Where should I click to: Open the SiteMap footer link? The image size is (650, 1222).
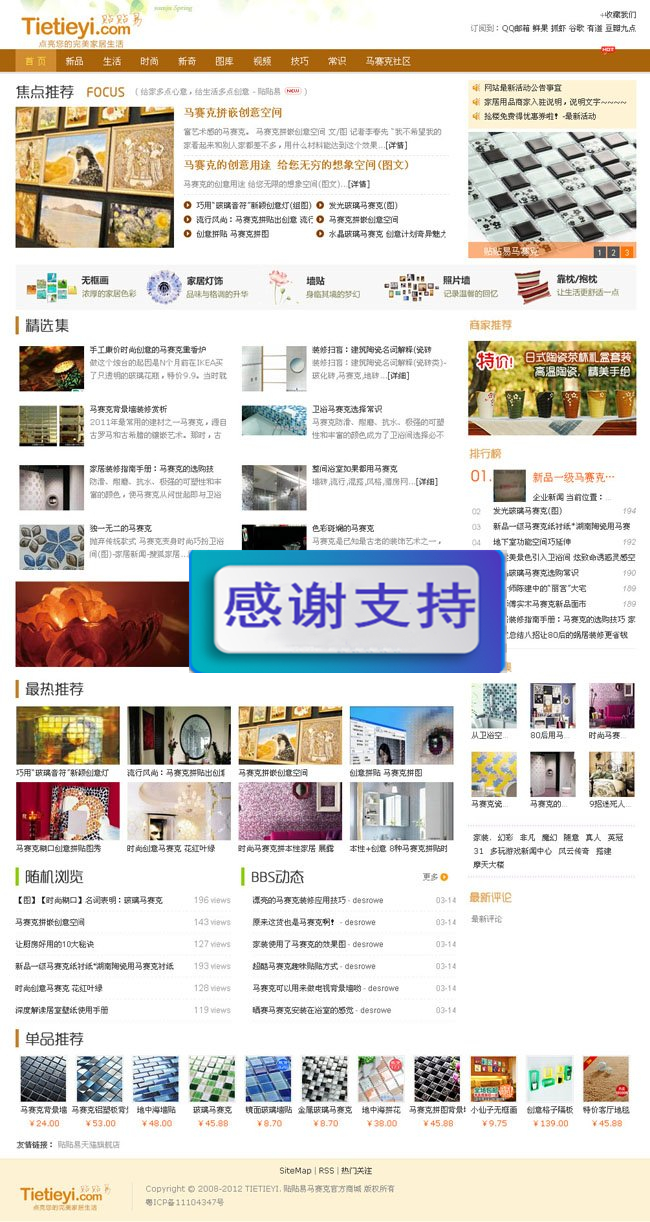(295, 1170)
